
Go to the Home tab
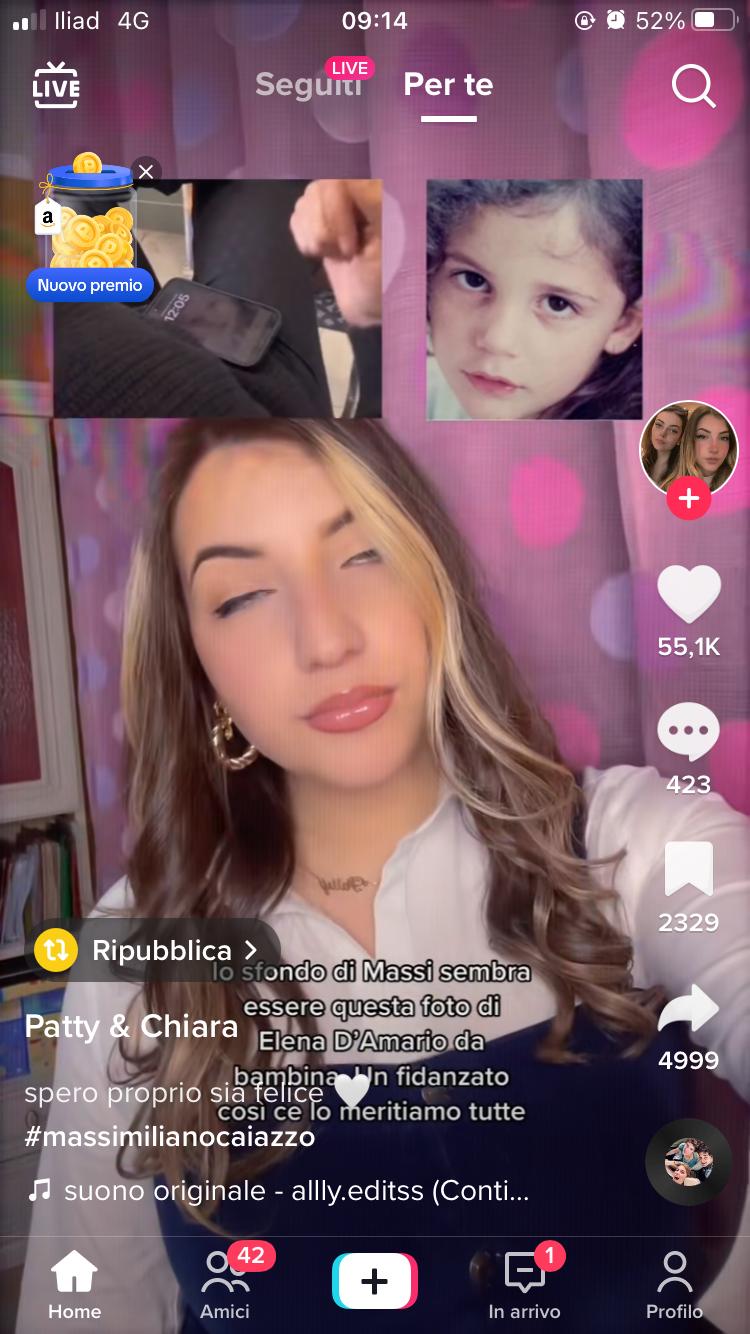pyautogui.click(x=75, y=1285)
